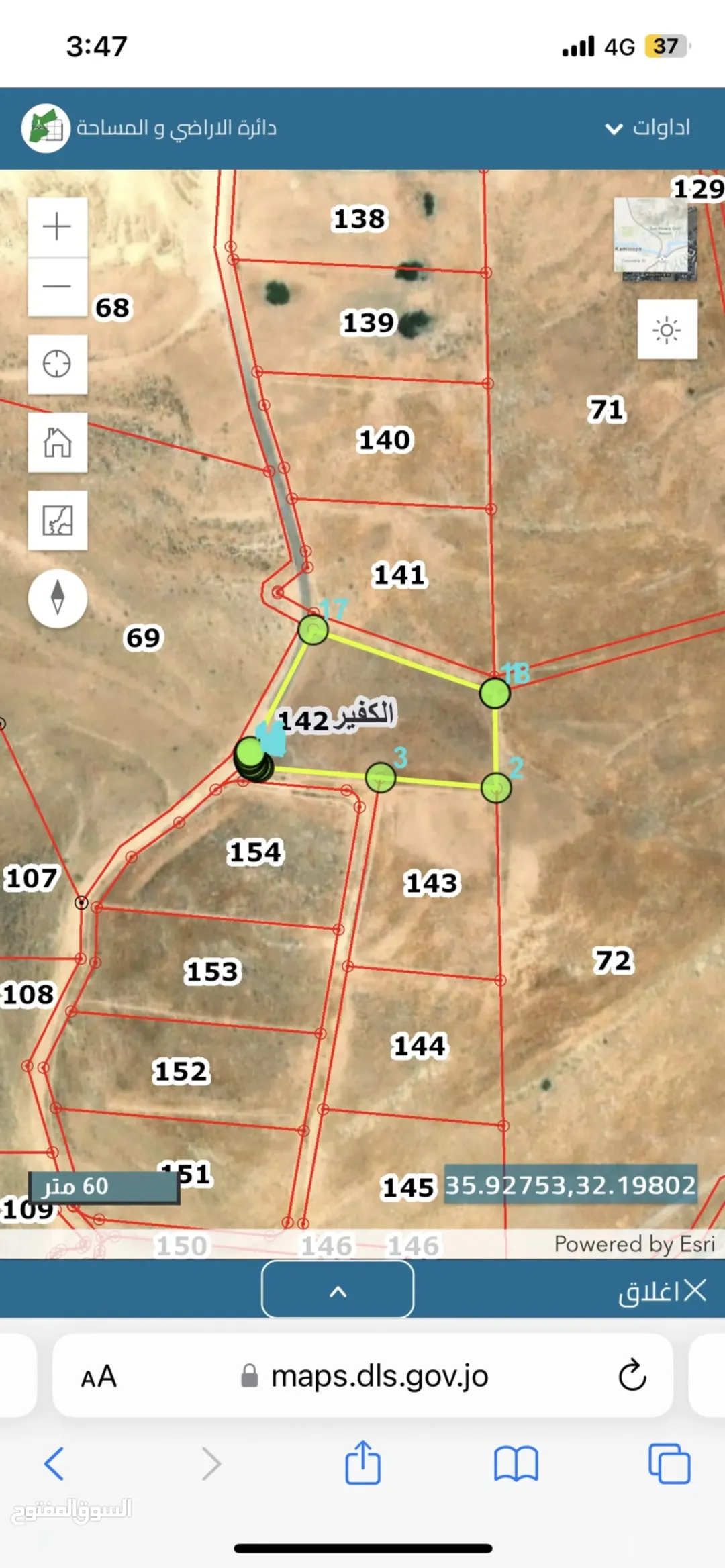Zoom out of the map
The width and height of the screenshot is (725, 1568).
click(x=57, y=287)
